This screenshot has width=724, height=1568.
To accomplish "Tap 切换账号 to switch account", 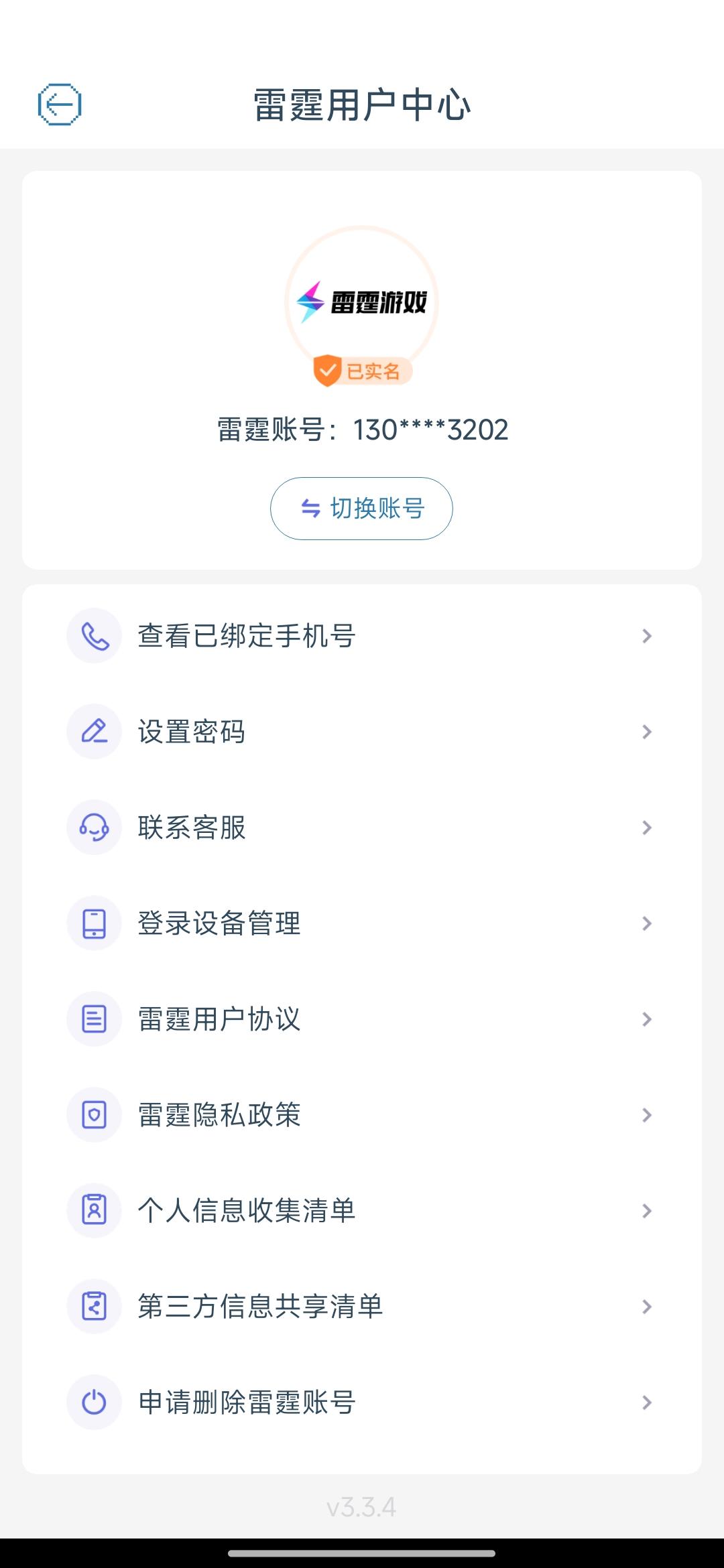I will [x=361, y=509].
